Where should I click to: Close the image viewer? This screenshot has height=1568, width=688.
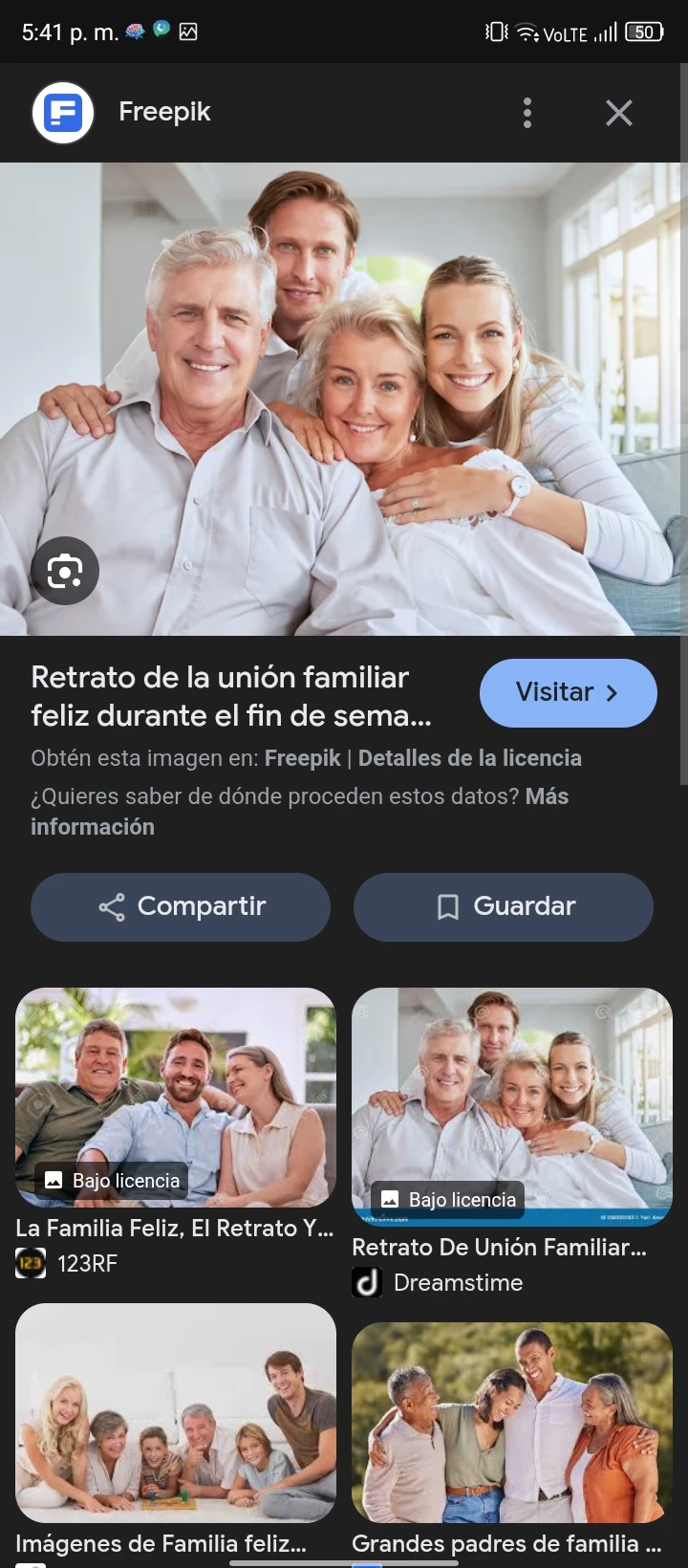(x=619, y=113)
